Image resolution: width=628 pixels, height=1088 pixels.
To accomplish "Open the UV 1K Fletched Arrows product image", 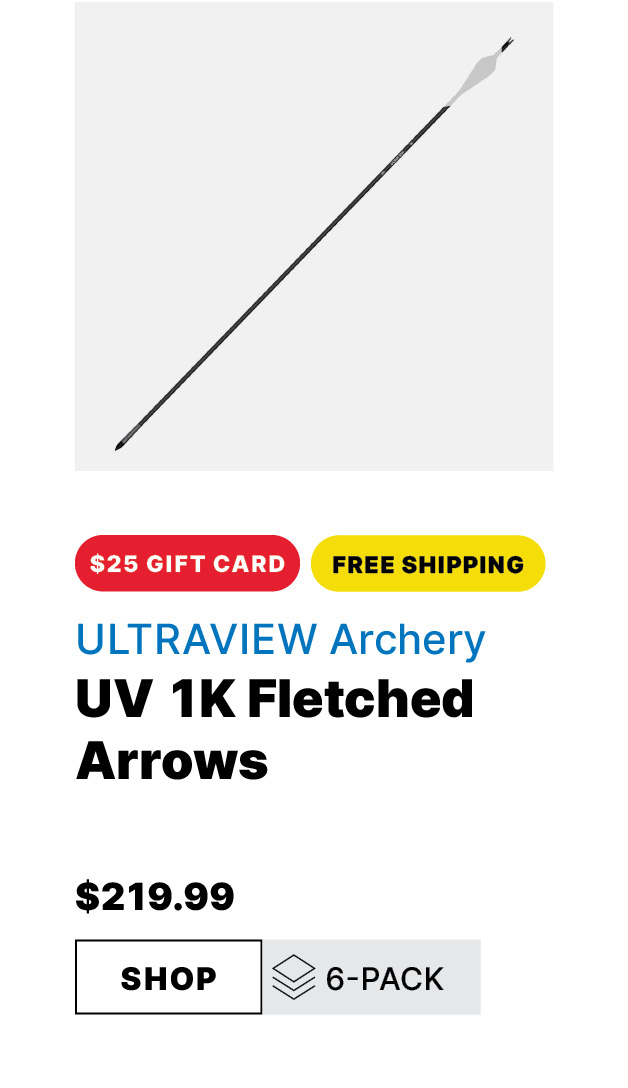I will tap(314, 237).
